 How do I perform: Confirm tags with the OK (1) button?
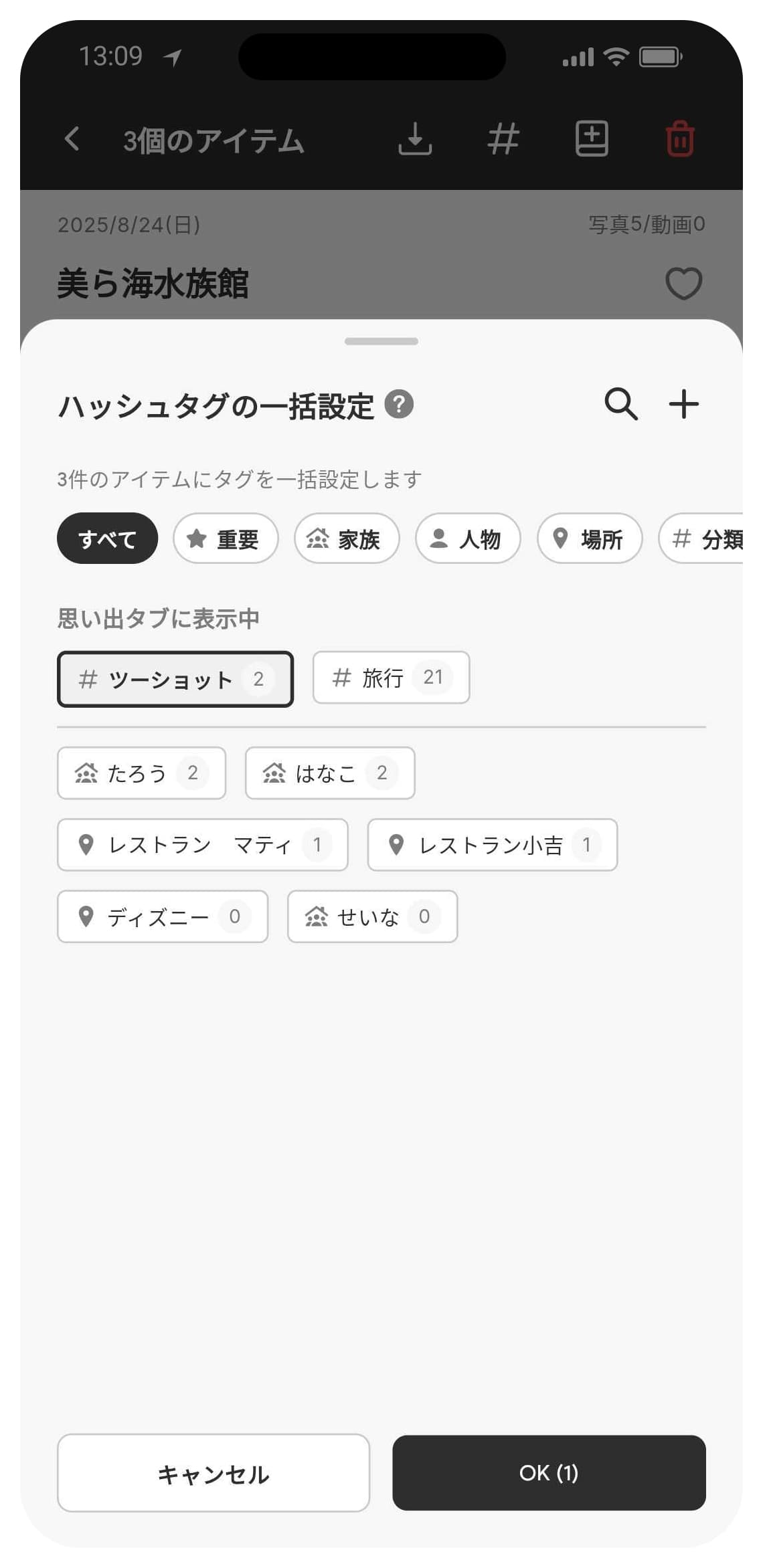549,1474
